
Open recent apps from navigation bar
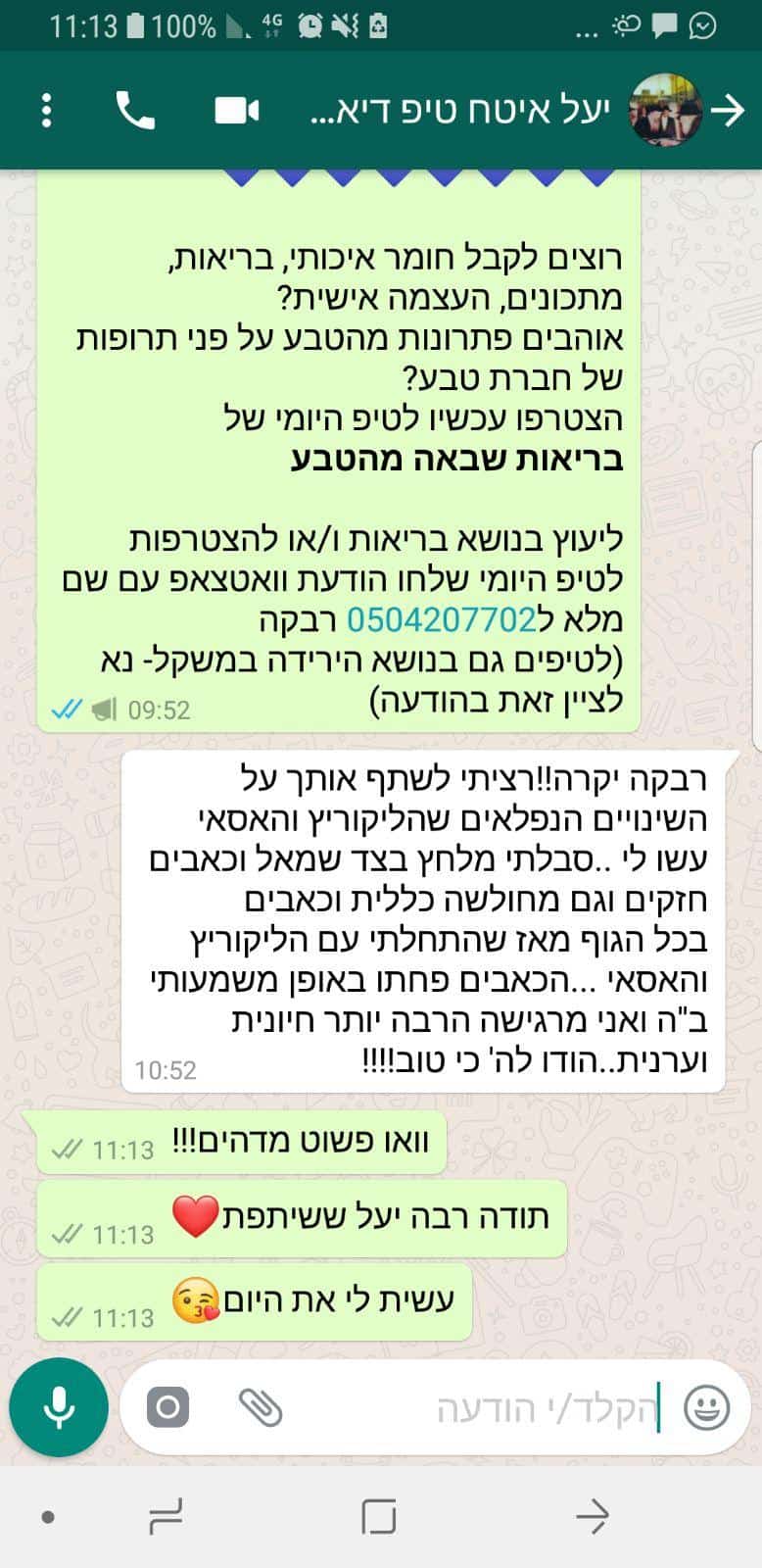point(166,1517)
